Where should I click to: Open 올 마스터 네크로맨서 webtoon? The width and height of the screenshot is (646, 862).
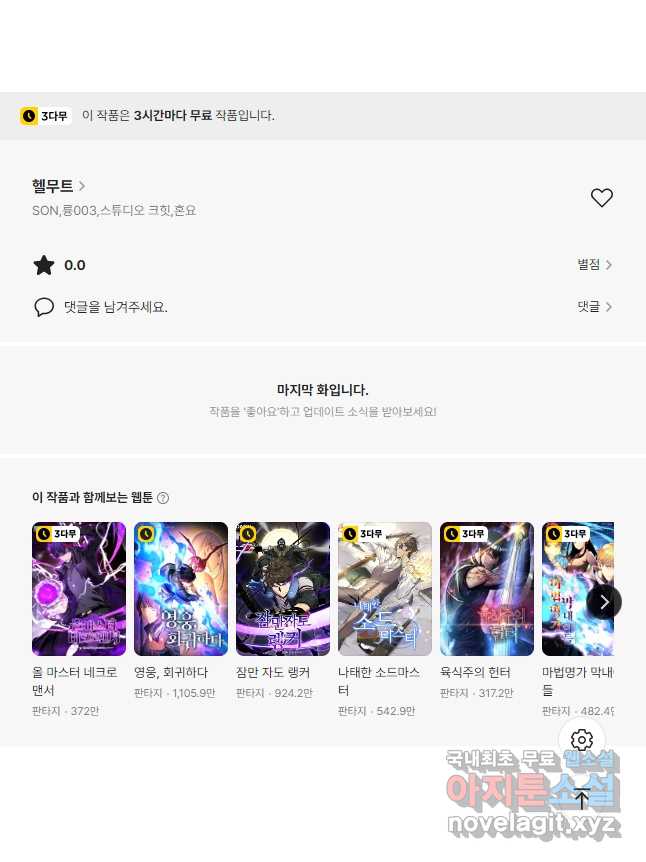click(x=79, y=589)
